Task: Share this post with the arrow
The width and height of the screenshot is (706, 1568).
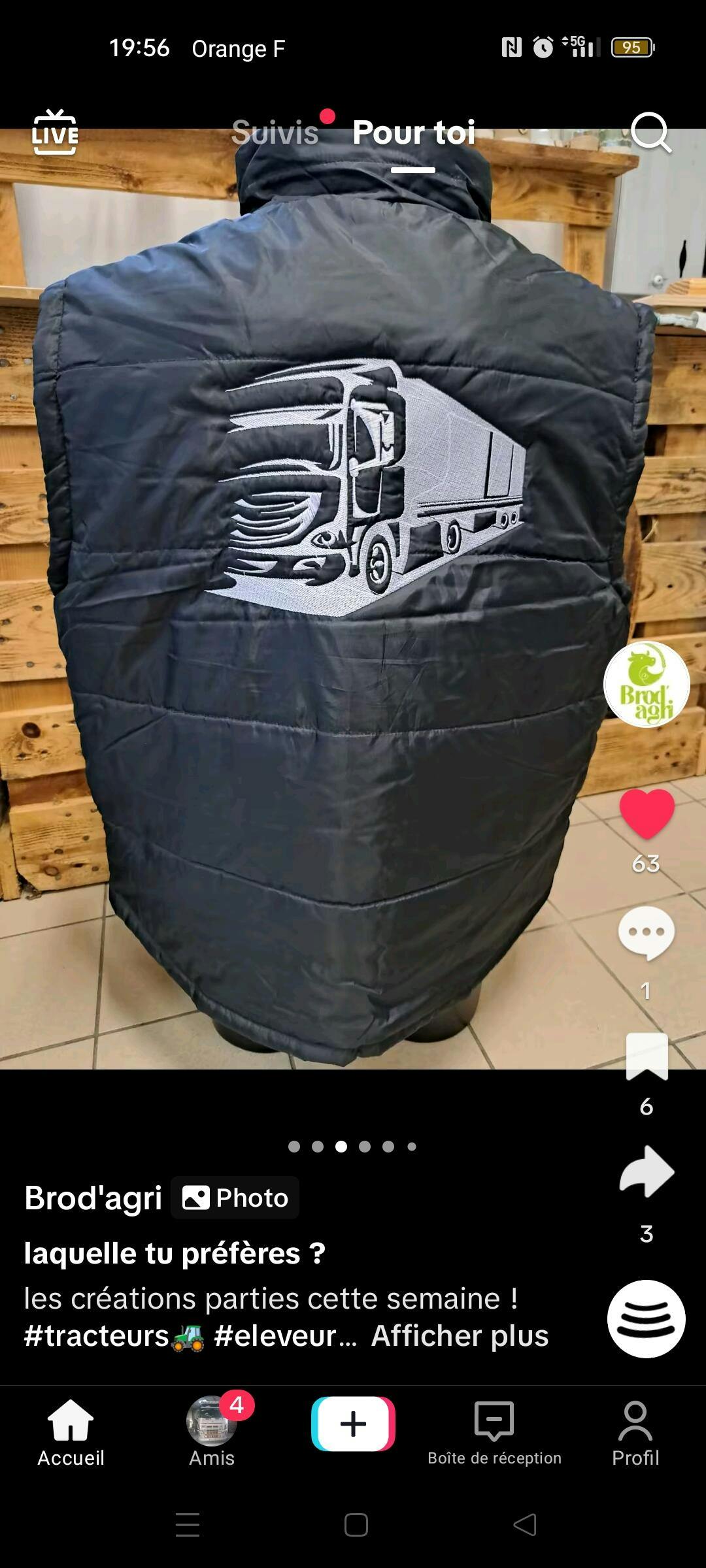Action: pos(647,1172)
